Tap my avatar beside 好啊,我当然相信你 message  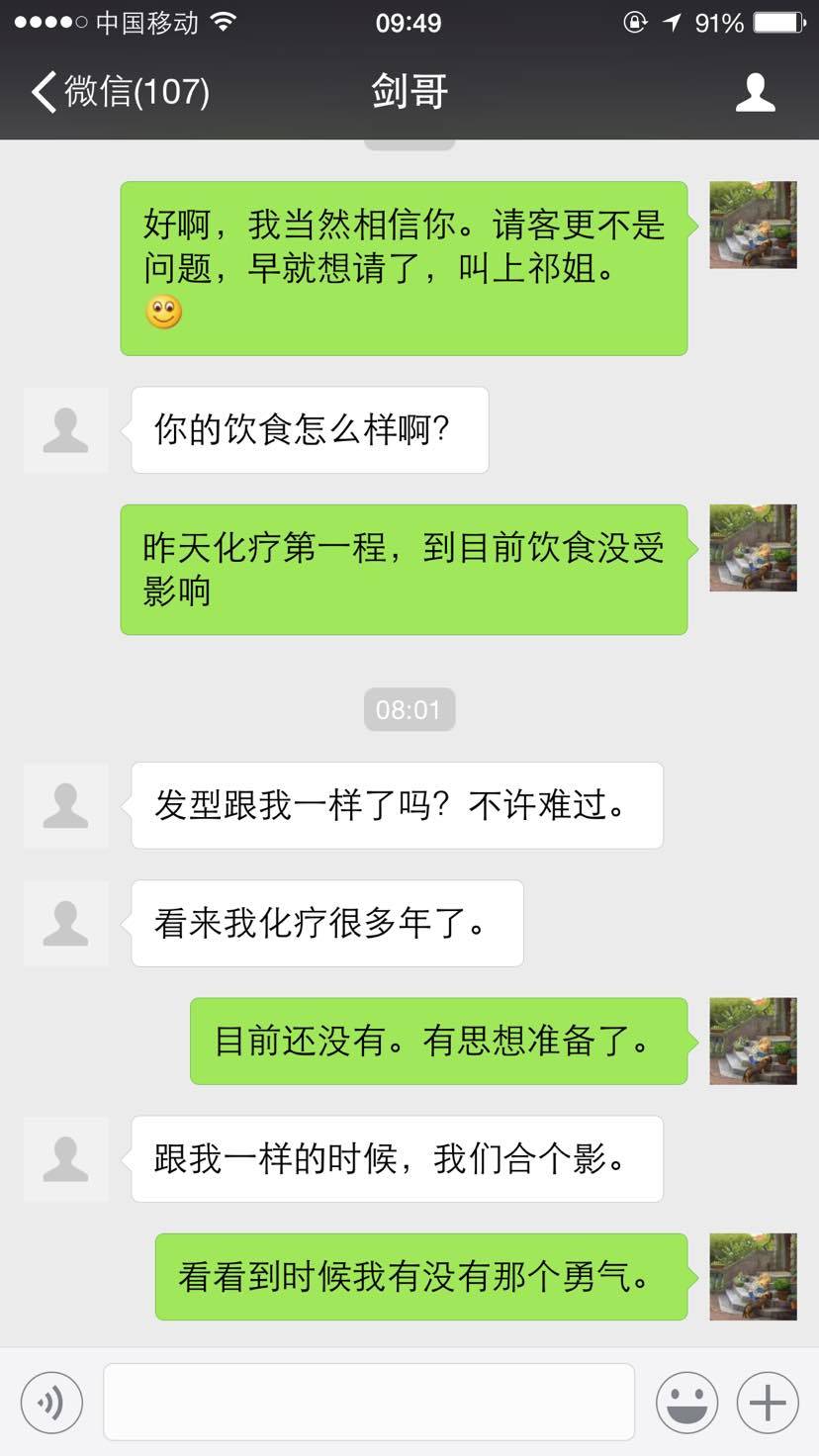(753, 225)
